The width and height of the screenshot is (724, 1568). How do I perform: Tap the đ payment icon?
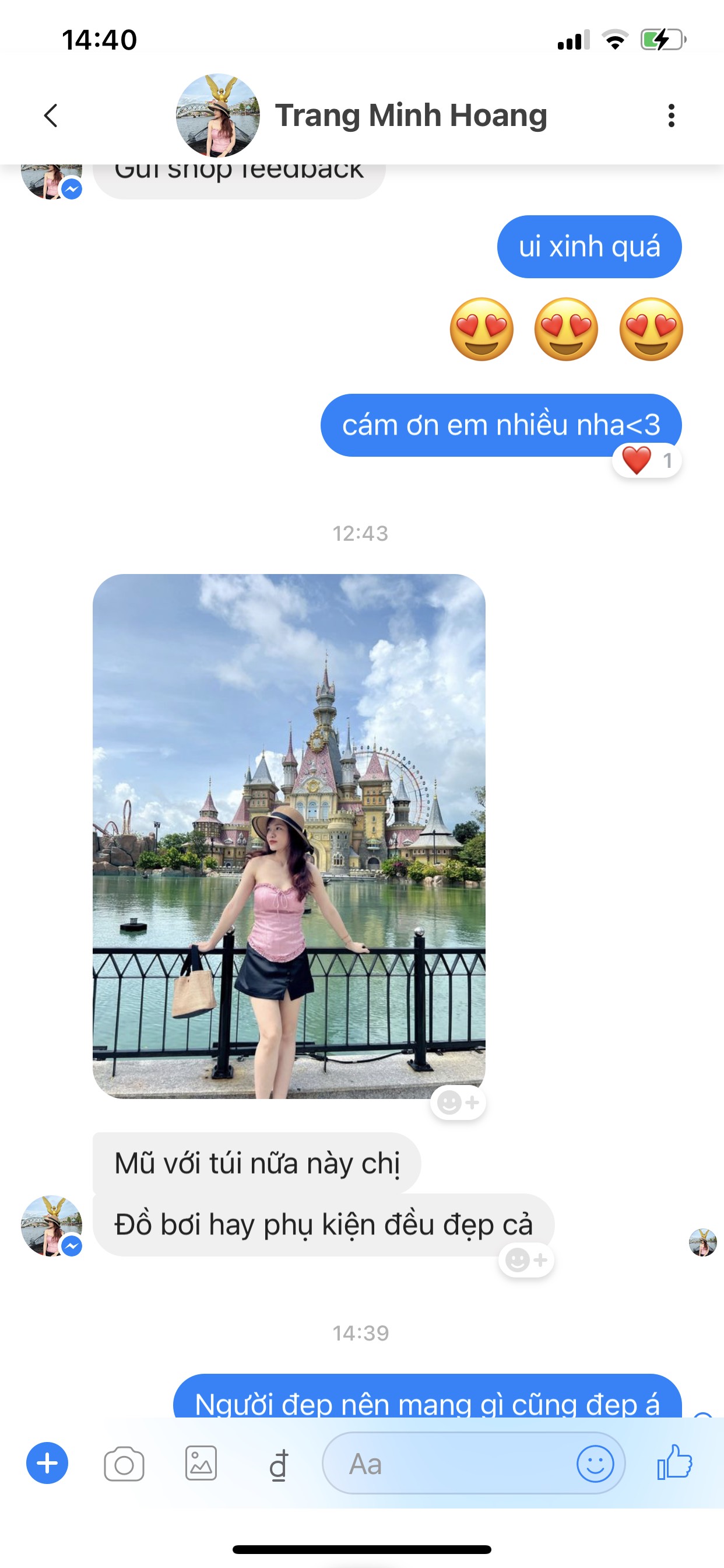point(279,1465)
